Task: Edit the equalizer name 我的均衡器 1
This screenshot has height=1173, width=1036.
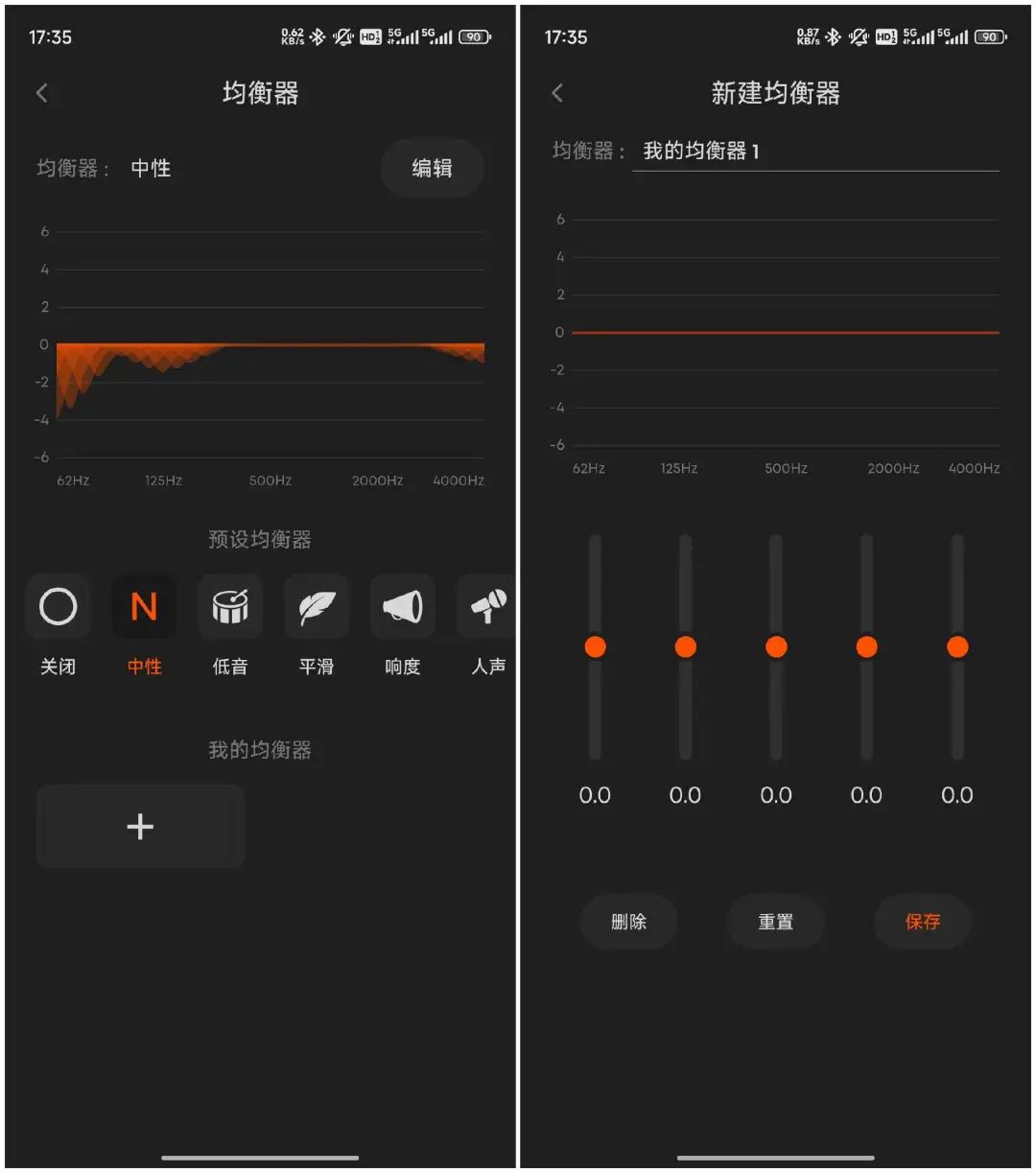Action: 815,152
